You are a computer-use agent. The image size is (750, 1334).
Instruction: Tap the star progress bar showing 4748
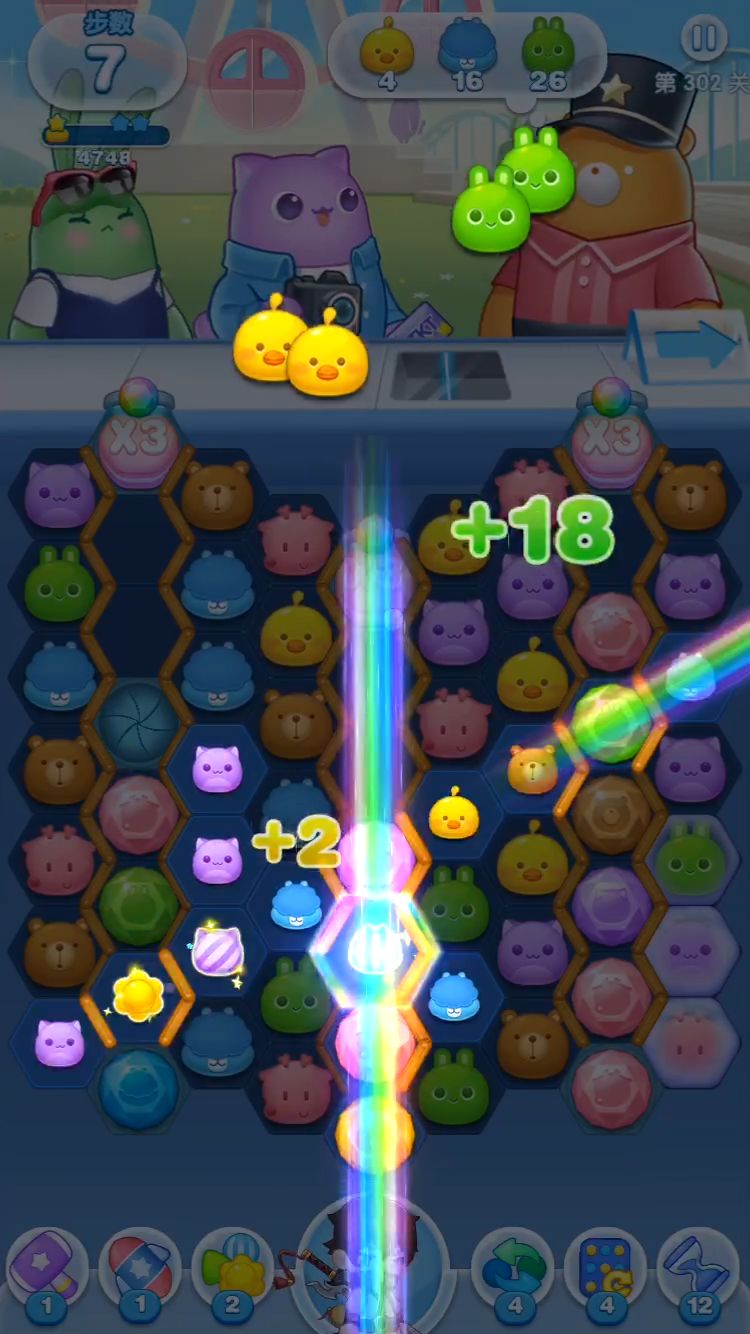pos(105,138)
